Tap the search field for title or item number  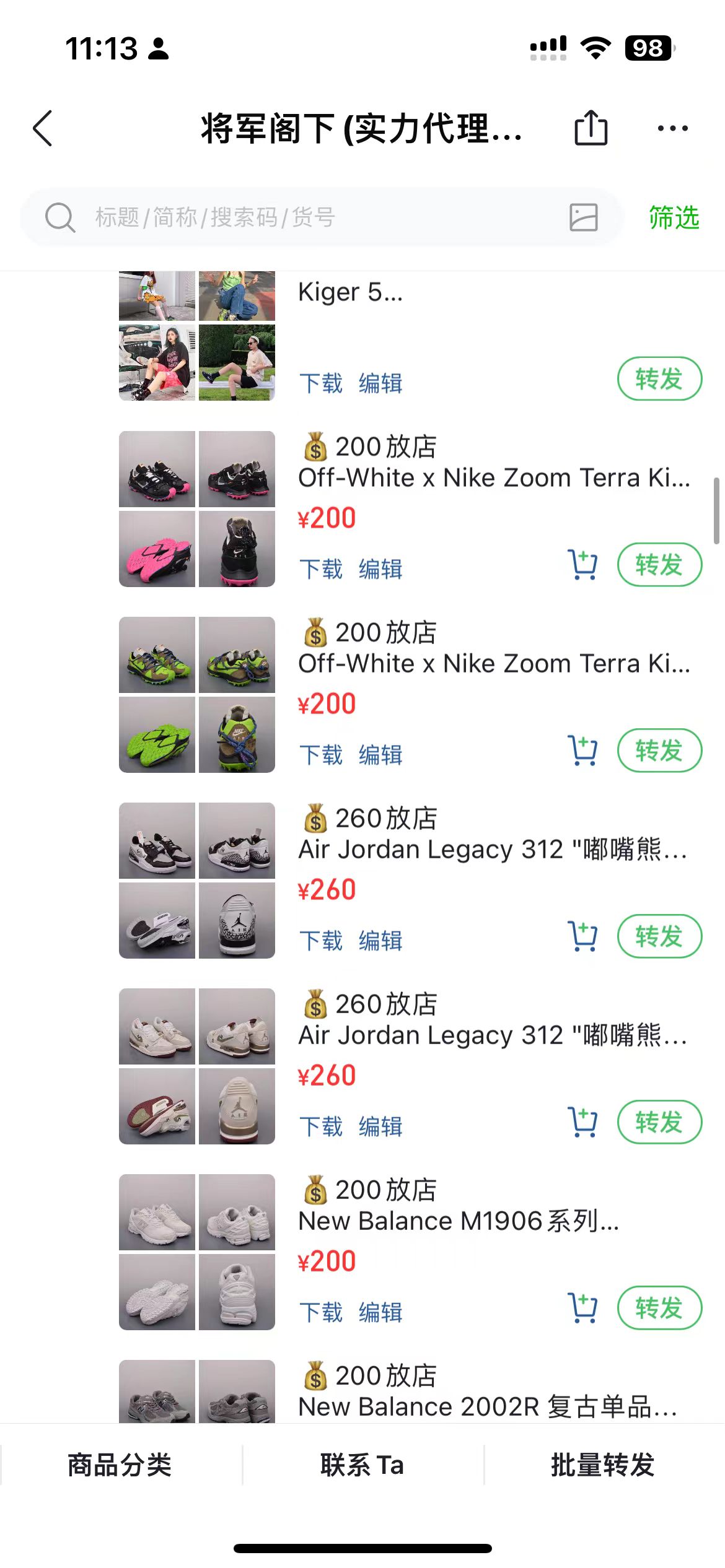click(321, 217)
